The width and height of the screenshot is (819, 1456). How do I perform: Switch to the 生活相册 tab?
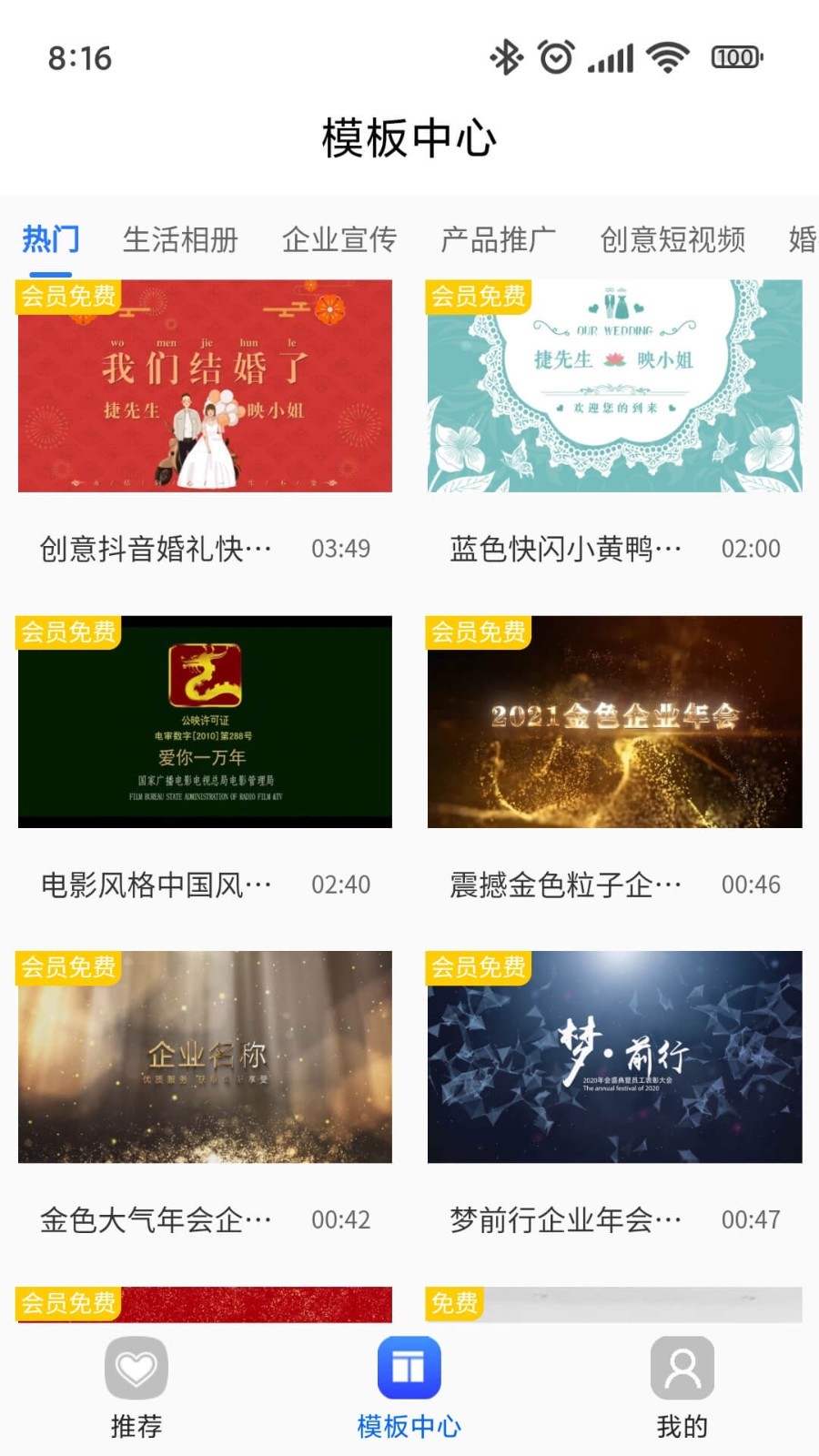180,238
